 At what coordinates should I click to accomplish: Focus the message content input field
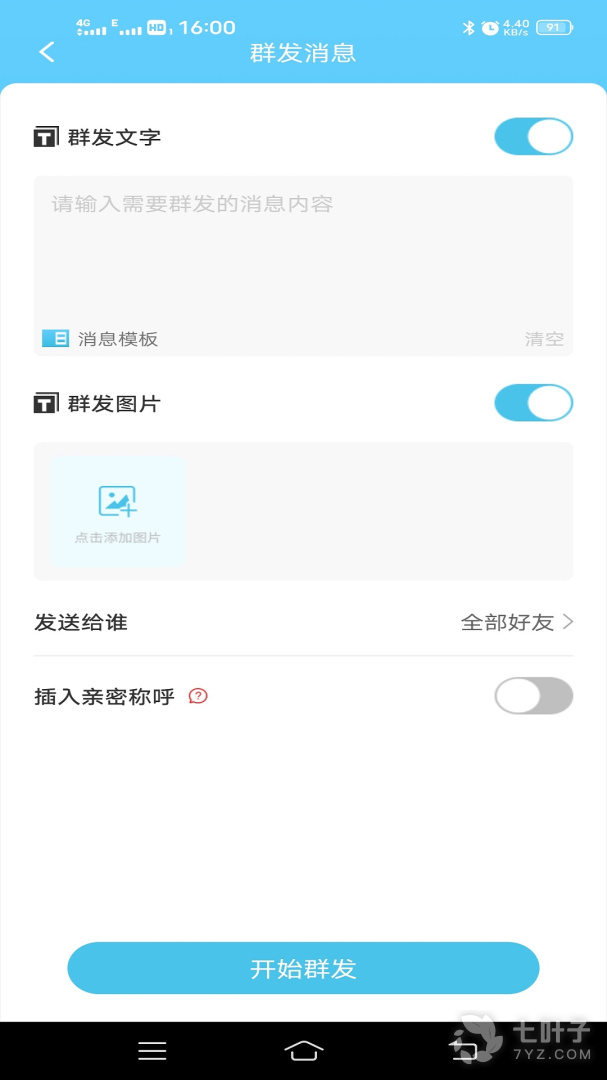tap(303, 250)
